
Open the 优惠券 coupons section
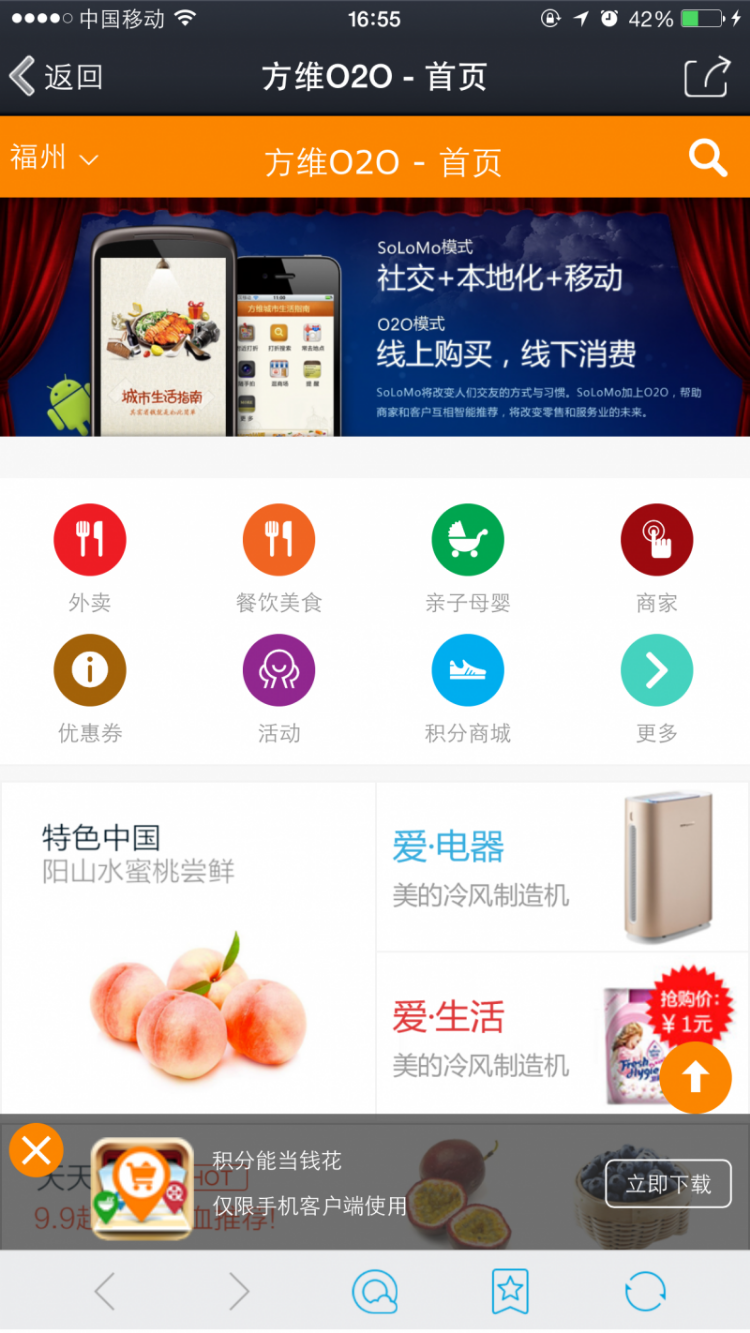90,670
